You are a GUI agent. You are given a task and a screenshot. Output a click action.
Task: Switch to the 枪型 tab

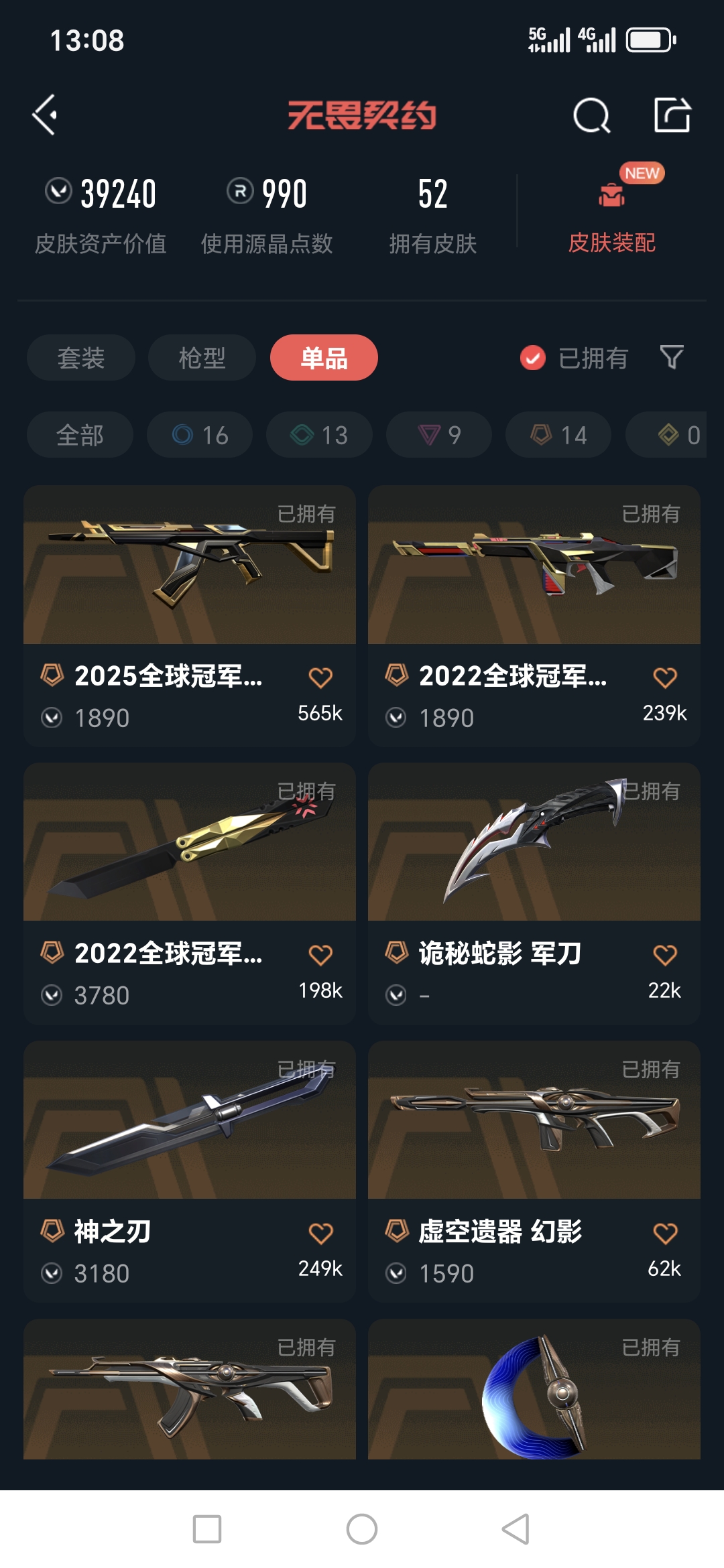coord(202,358)
